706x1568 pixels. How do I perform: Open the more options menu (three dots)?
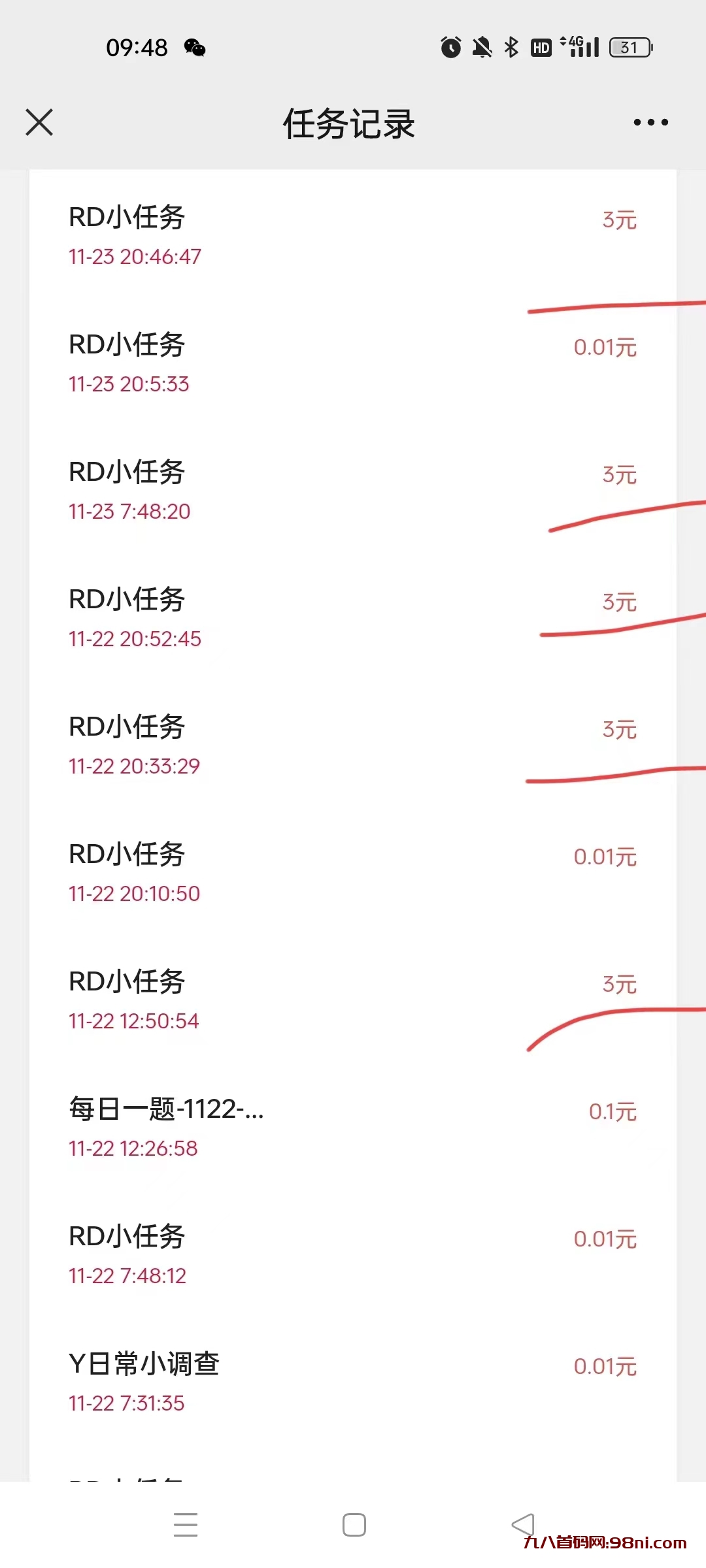(x=650, y=123)
